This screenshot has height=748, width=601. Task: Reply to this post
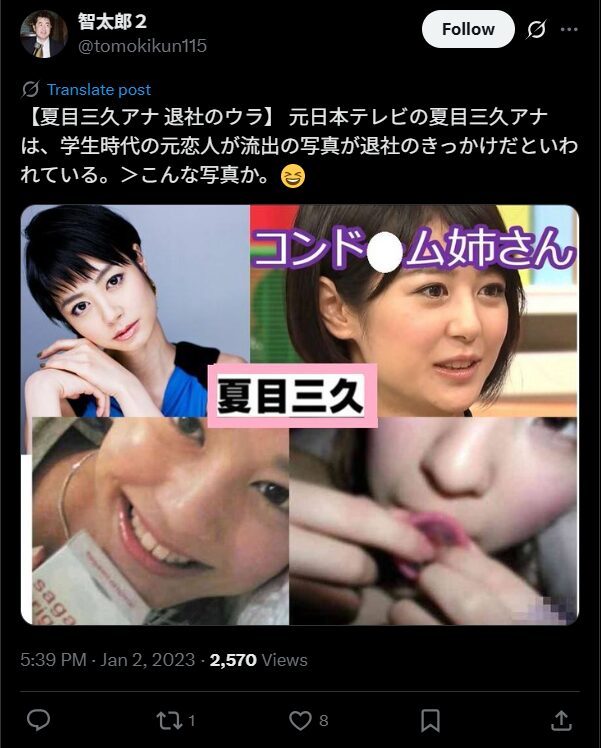38,719
